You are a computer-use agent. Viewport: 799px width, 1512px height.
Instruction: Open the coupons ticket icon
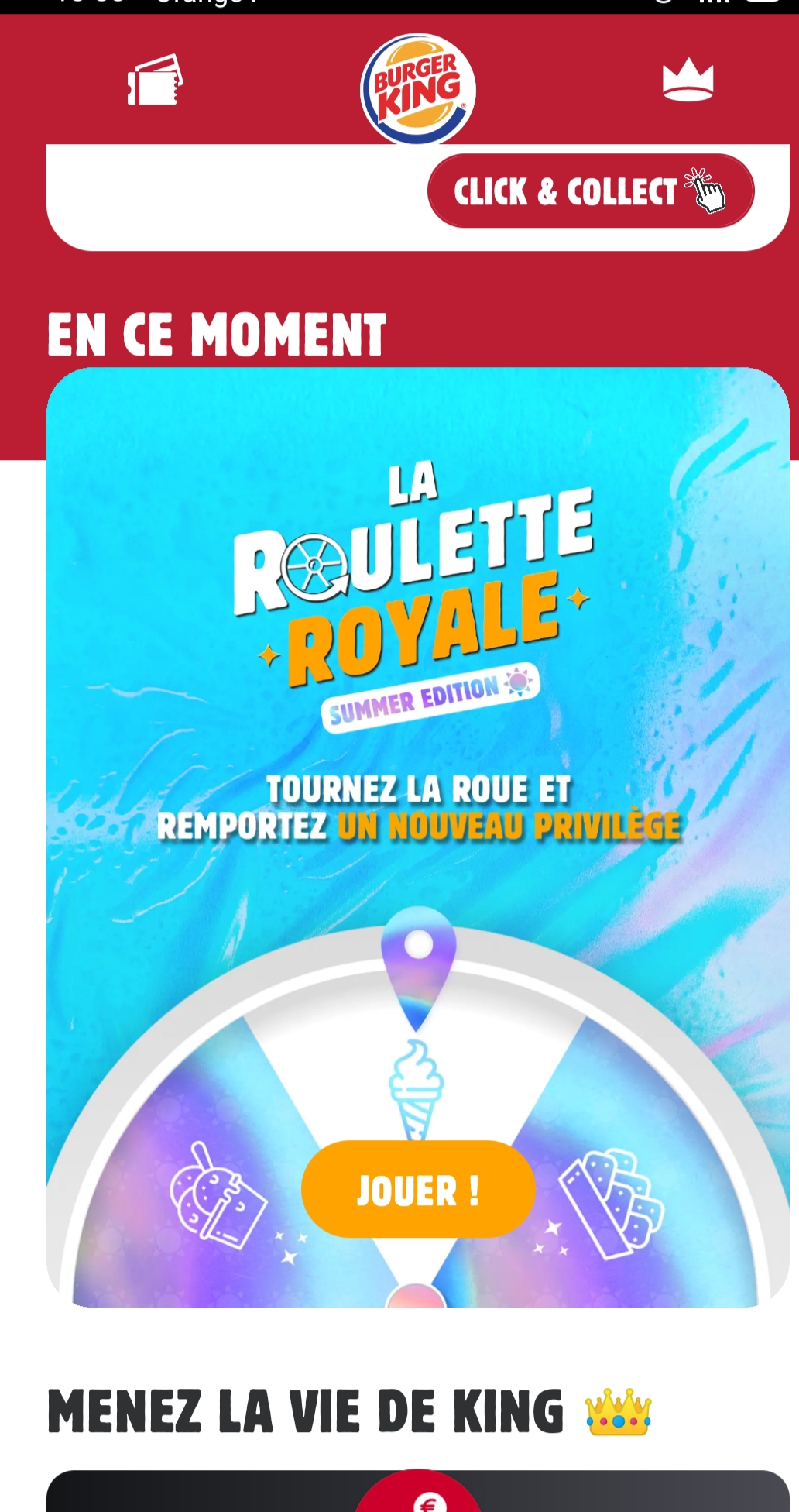click(155, 81)
